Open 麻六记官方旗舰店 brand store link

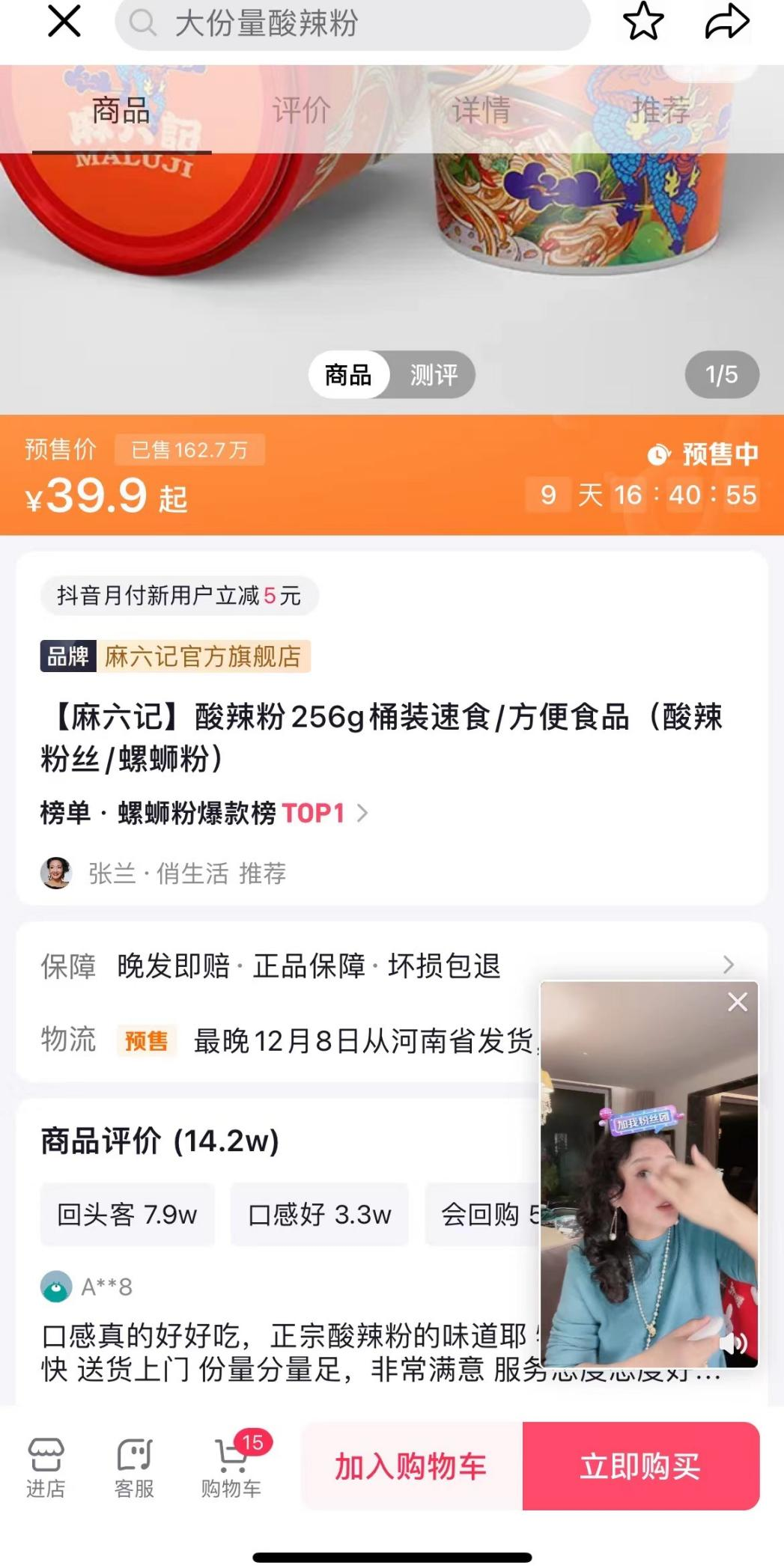pos(202,656)
